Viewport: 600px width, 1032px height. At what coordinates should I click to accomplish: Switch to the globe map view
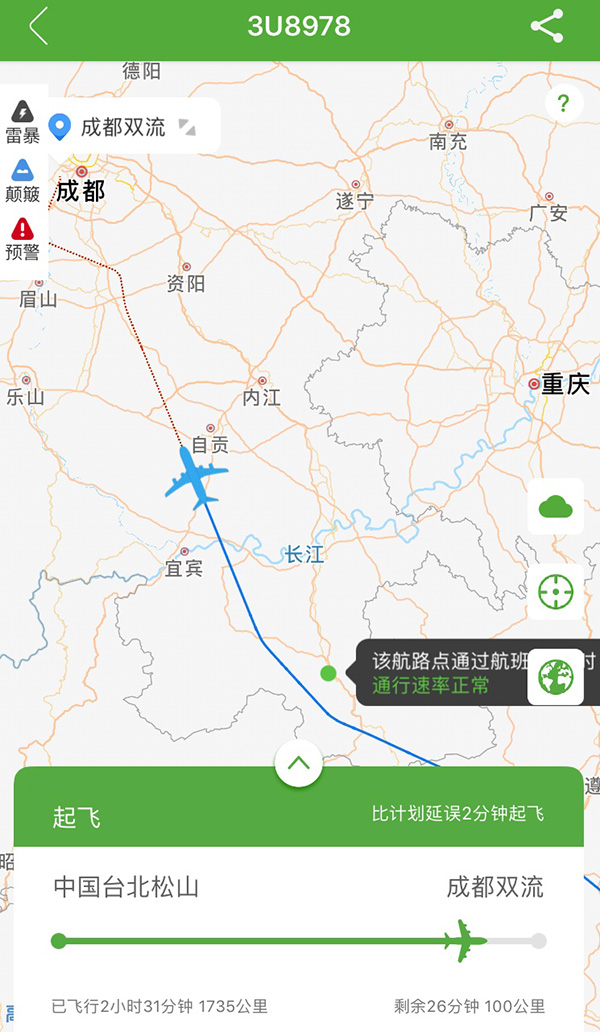[555, 676]
